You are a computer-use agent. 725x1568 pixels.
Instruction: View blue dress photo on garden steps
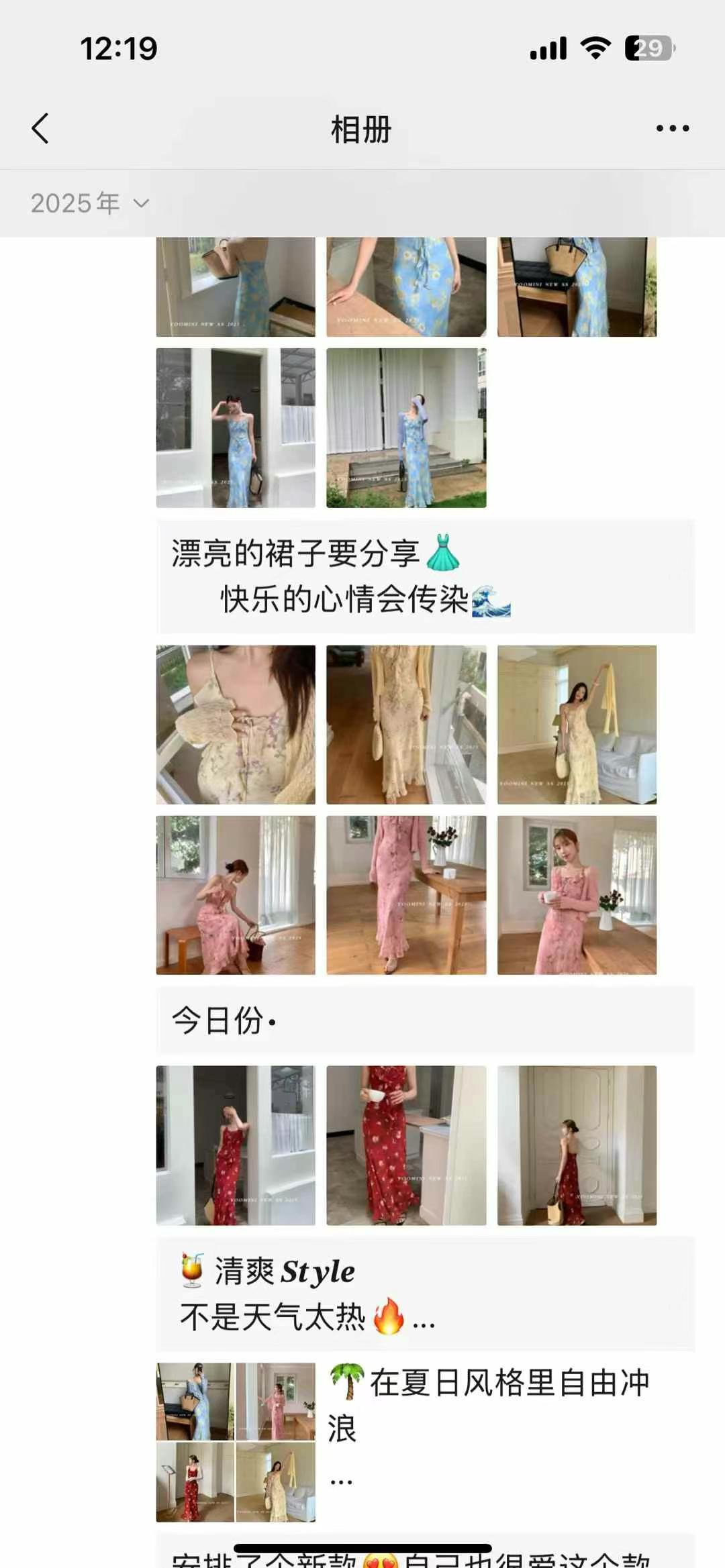[x=406, y=427]
